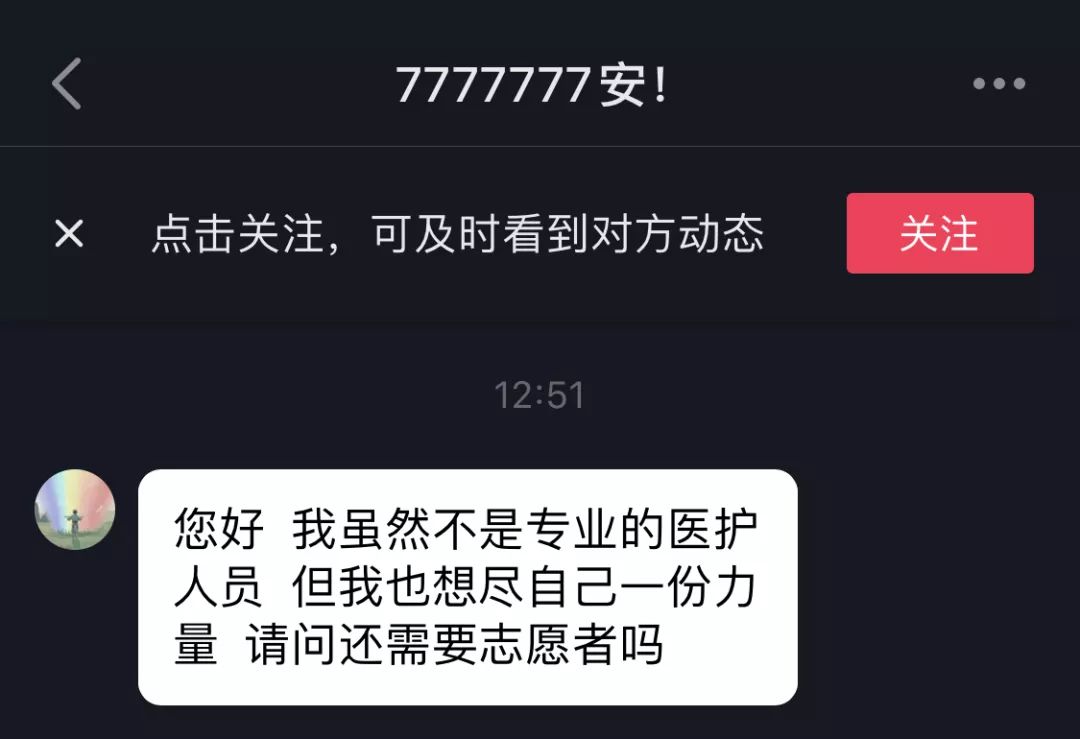Open the sender's rainbow profile avatar

[75, 510]
